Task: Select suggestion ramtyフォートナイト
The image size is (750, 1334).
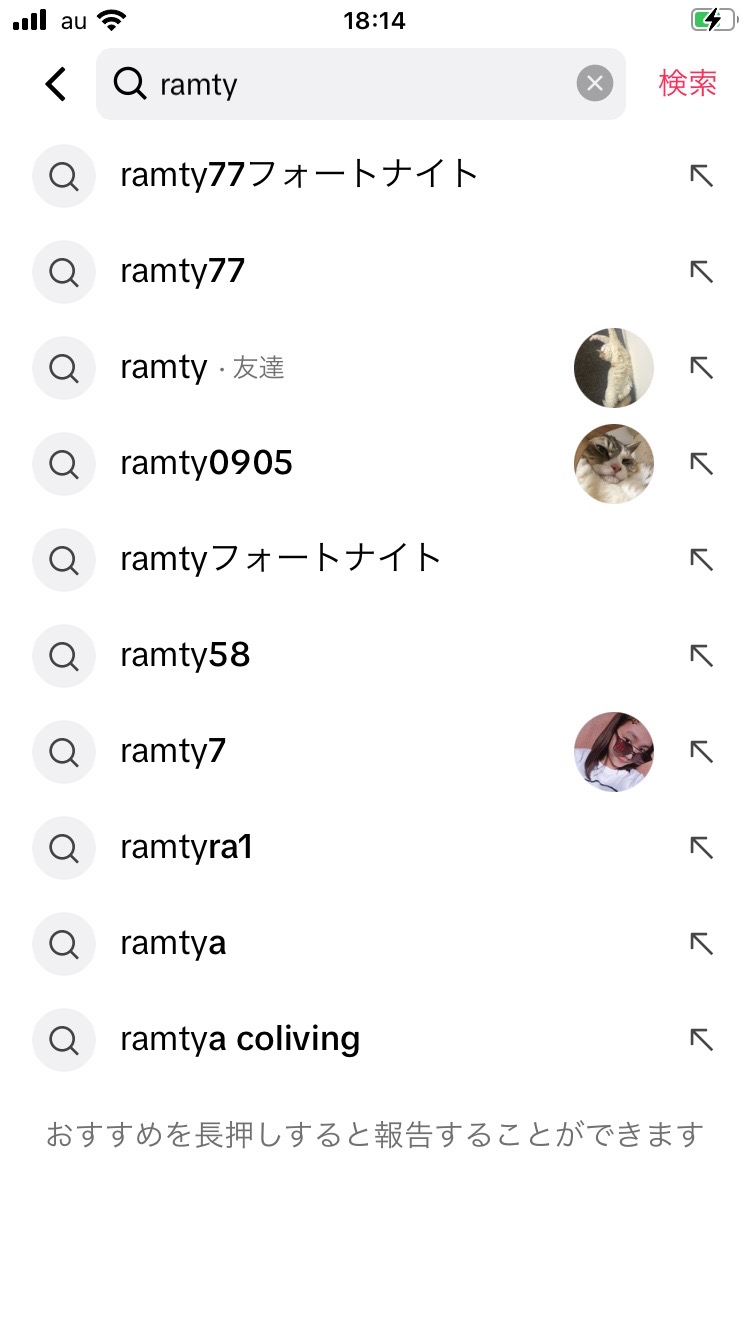Action: pyautogui.click(x=281, y=559)
